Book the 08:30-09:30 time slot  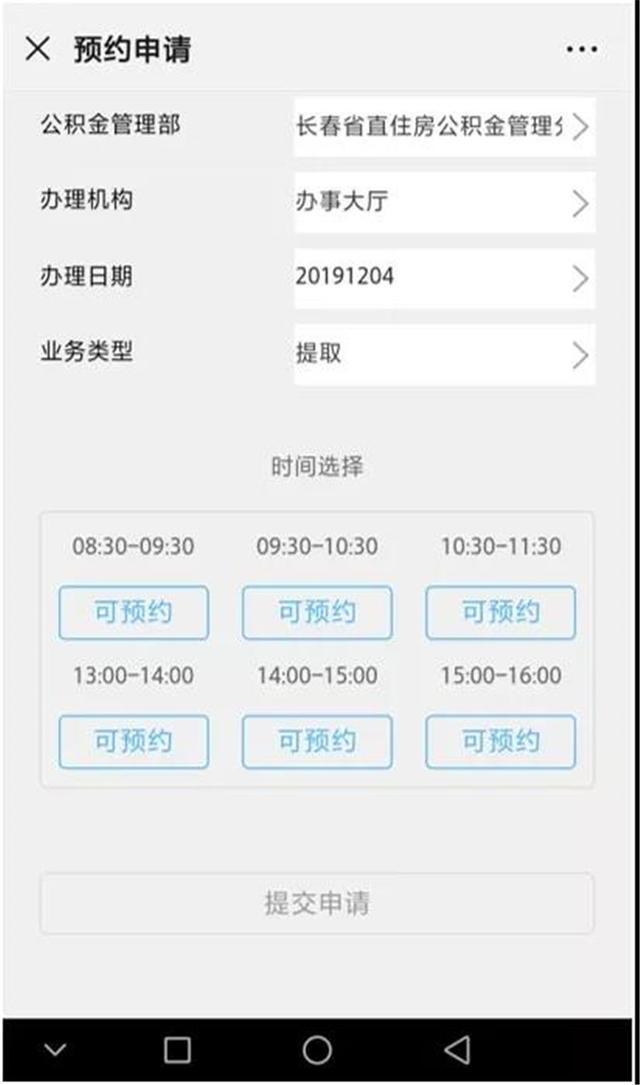pyautogui.click(x=134, y=612)
